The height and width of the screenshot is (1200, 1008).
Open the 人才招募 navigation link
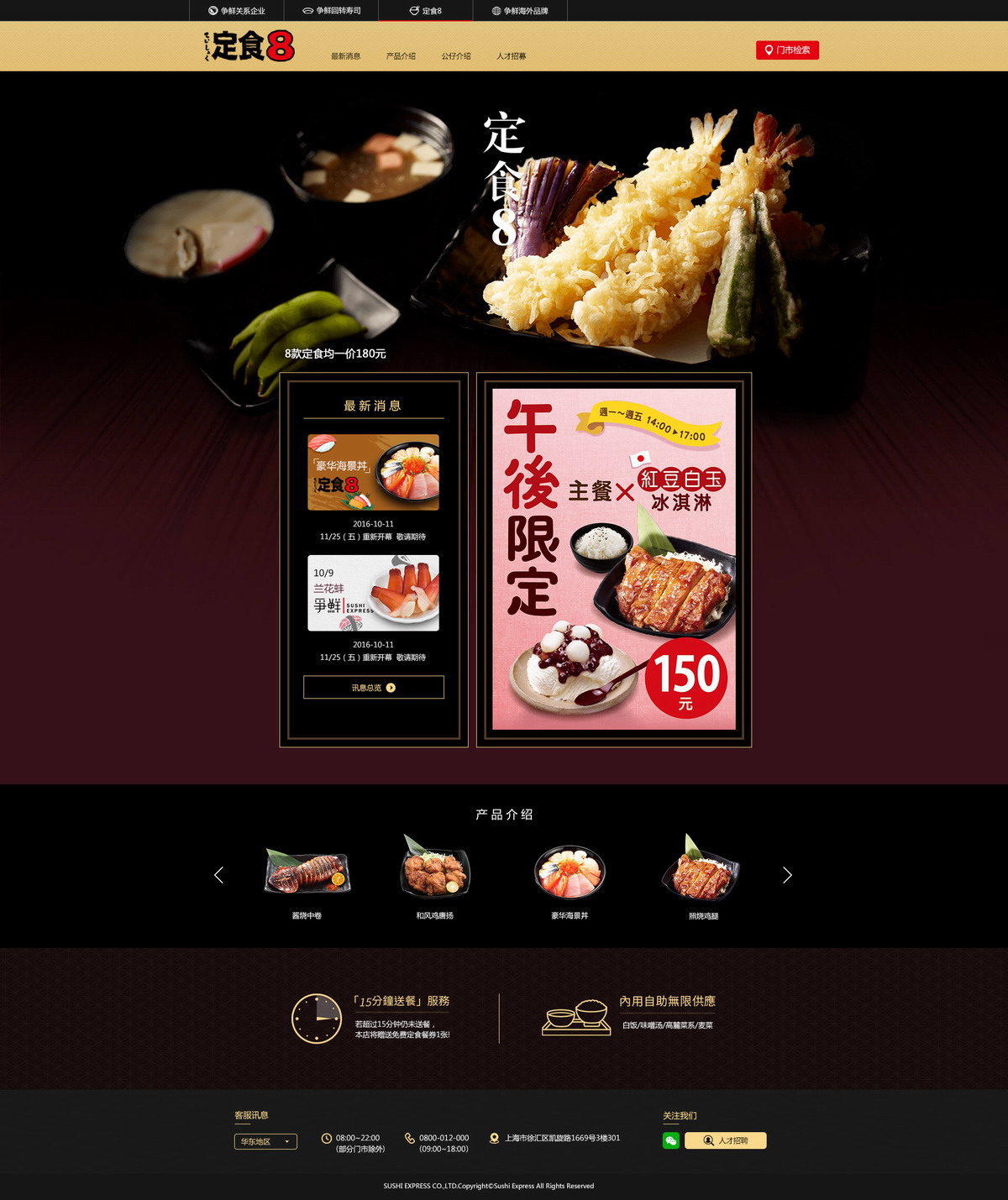point(511,56)
